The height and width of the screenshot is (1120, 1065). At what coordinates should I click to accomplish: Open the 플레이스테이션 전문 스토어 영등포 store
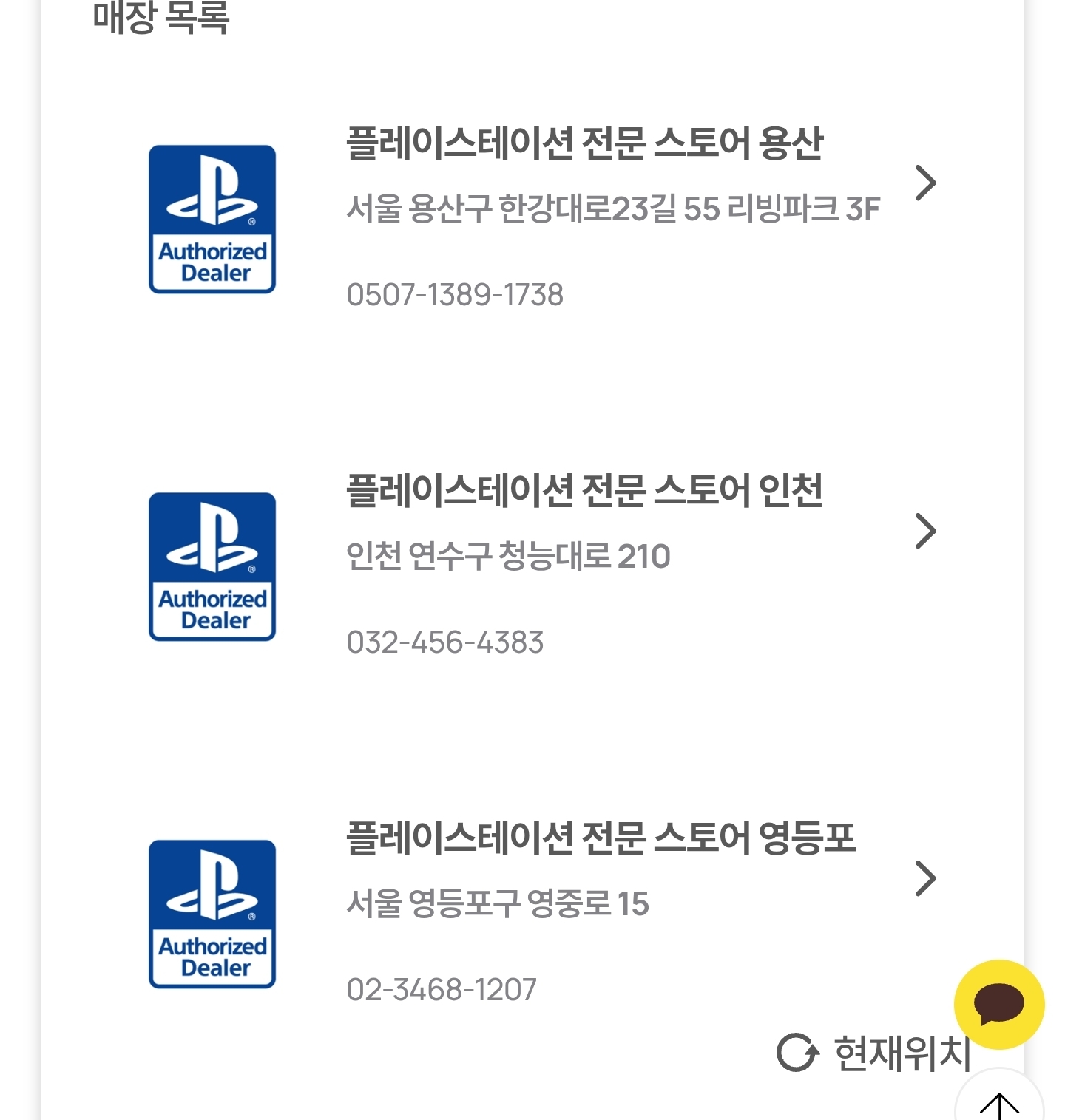(601, 838)
